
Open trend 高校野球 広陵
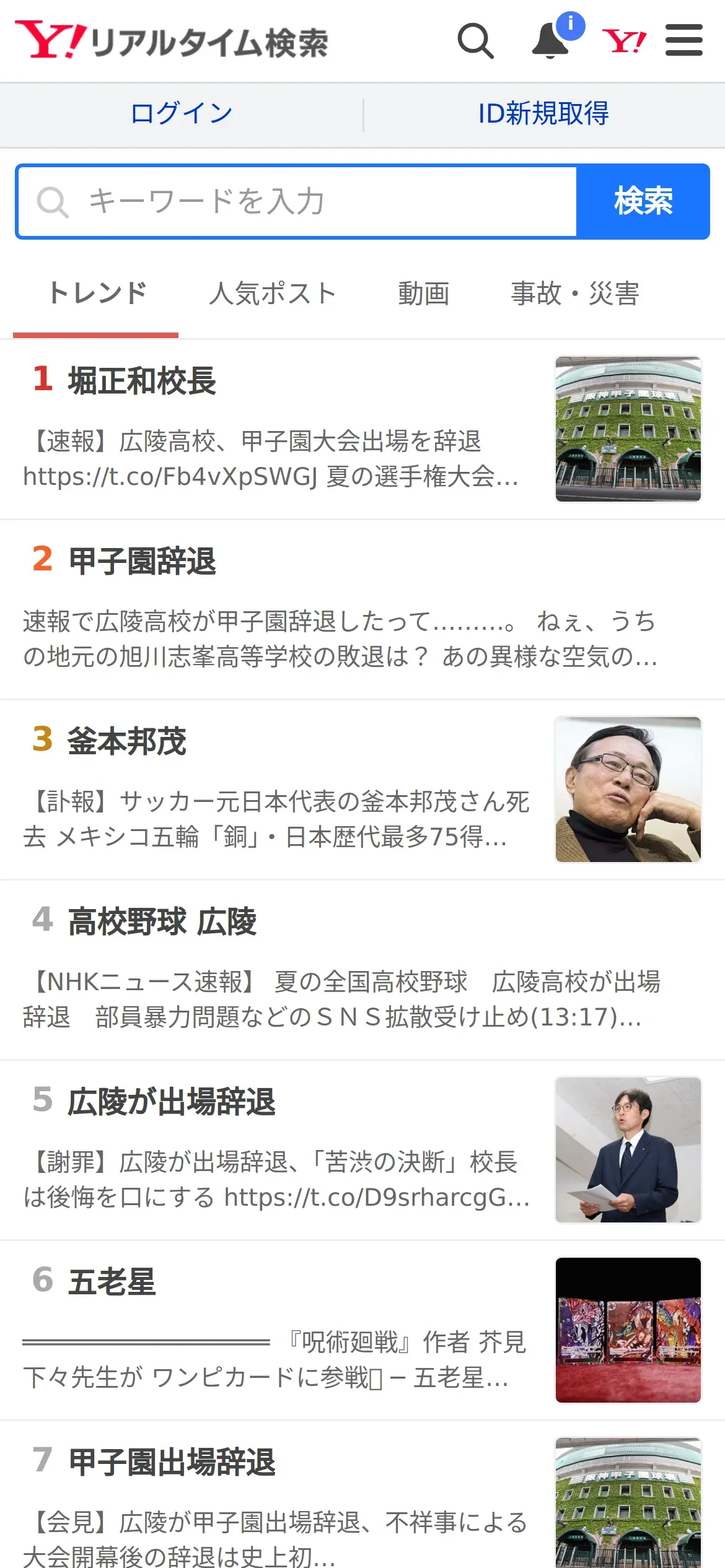[162, 921]
